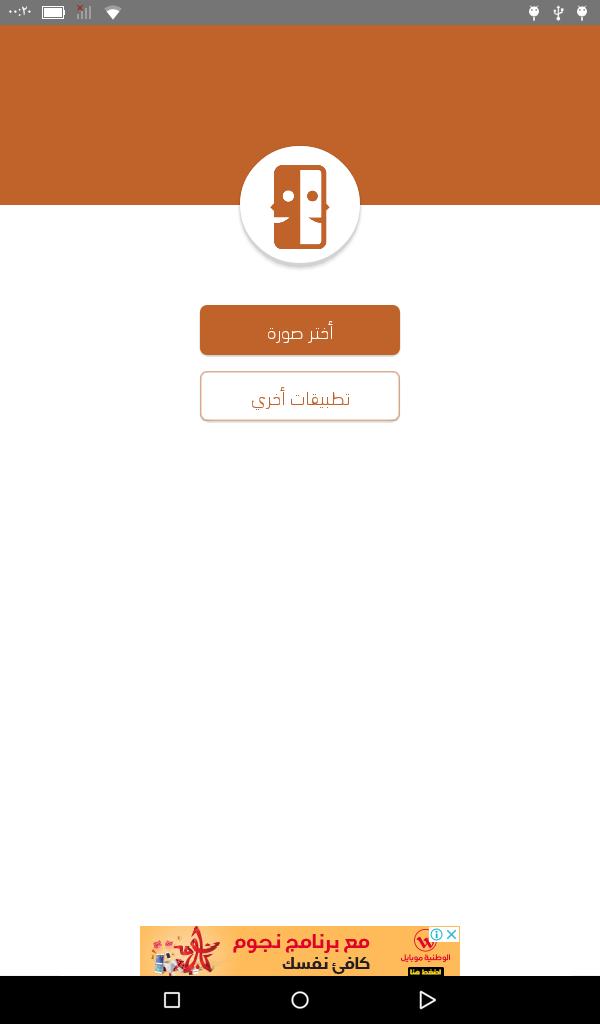This screenshot has height=1024, width=600.
Task: Dismiss the ad banner with its X
Action: point(451,935)
